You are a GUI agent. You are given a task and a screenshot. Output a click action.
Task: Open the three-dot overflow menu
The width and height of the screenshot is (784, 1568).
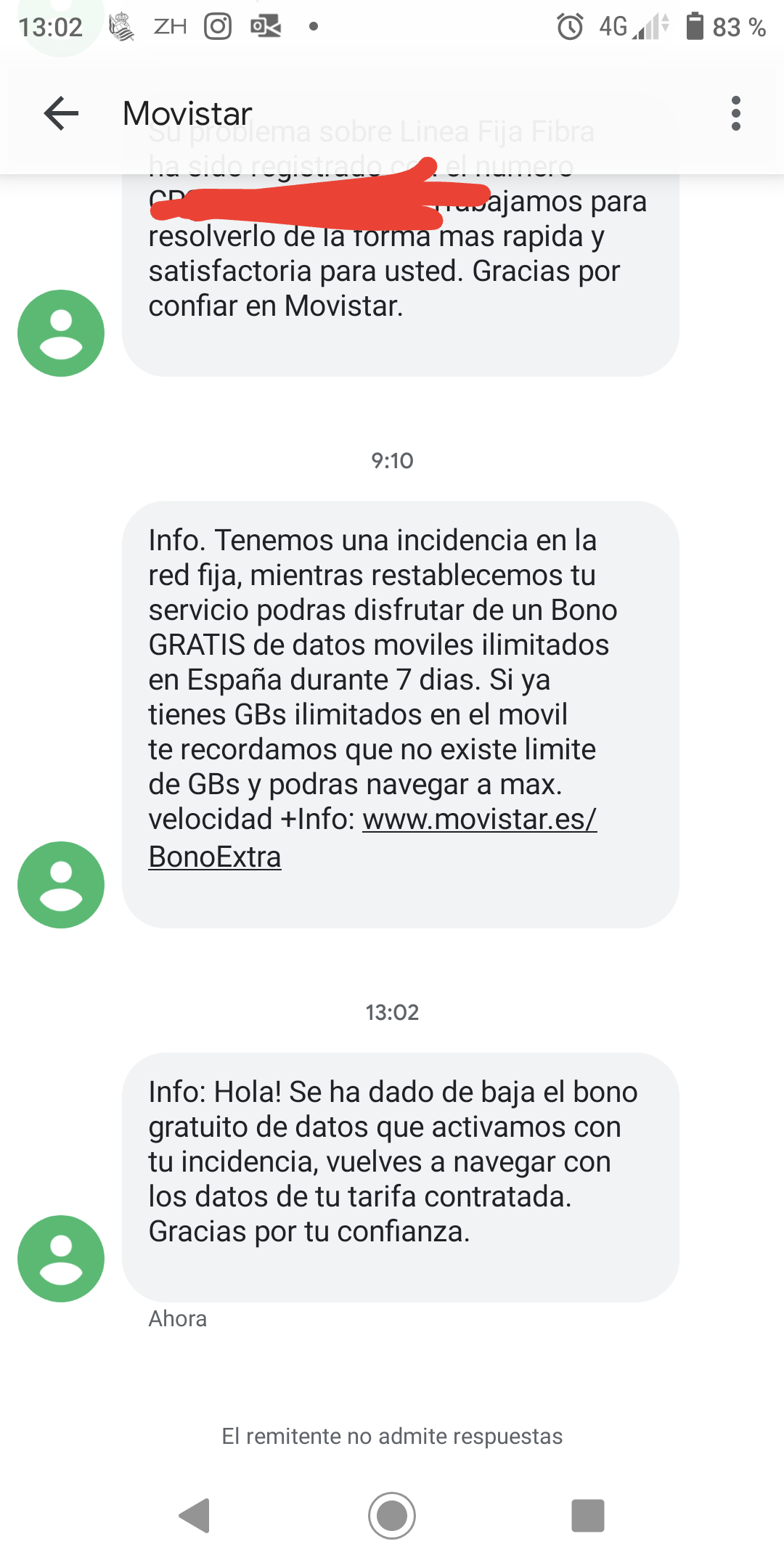pyautogui.click(x=736, y=114)
